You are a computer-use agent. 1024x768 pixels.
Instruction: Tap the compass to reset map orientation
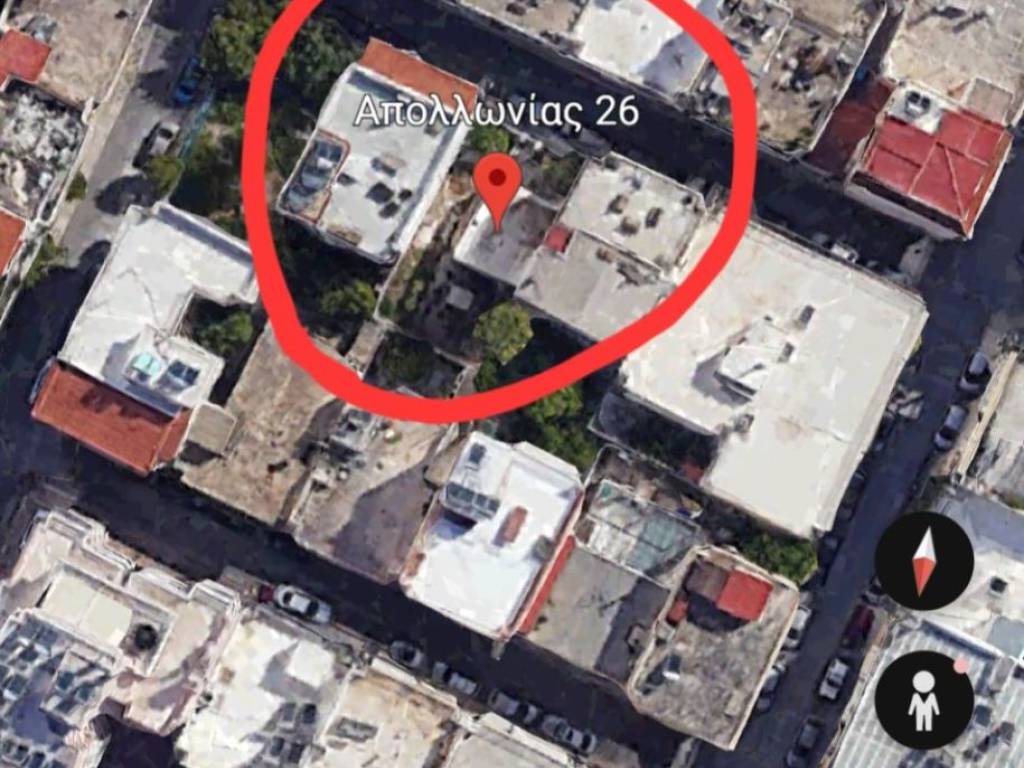coord(923,561)
